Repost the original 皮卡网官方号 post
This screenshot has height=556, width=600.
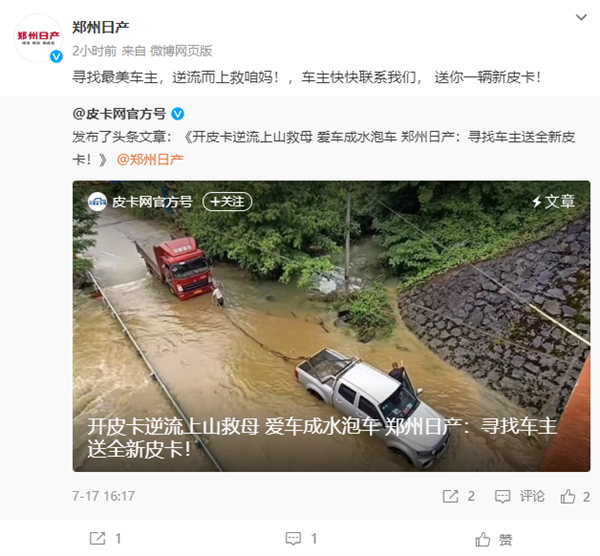458,496
